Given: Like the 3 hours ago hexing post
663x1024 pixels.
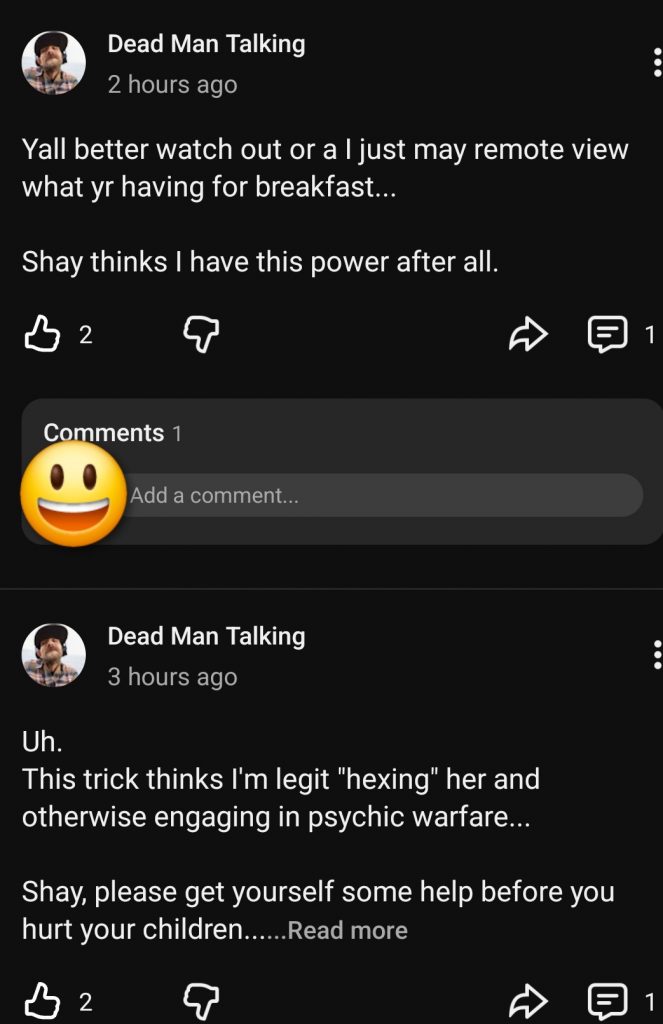Looking at the screenshot, I should coord(42,1001).
